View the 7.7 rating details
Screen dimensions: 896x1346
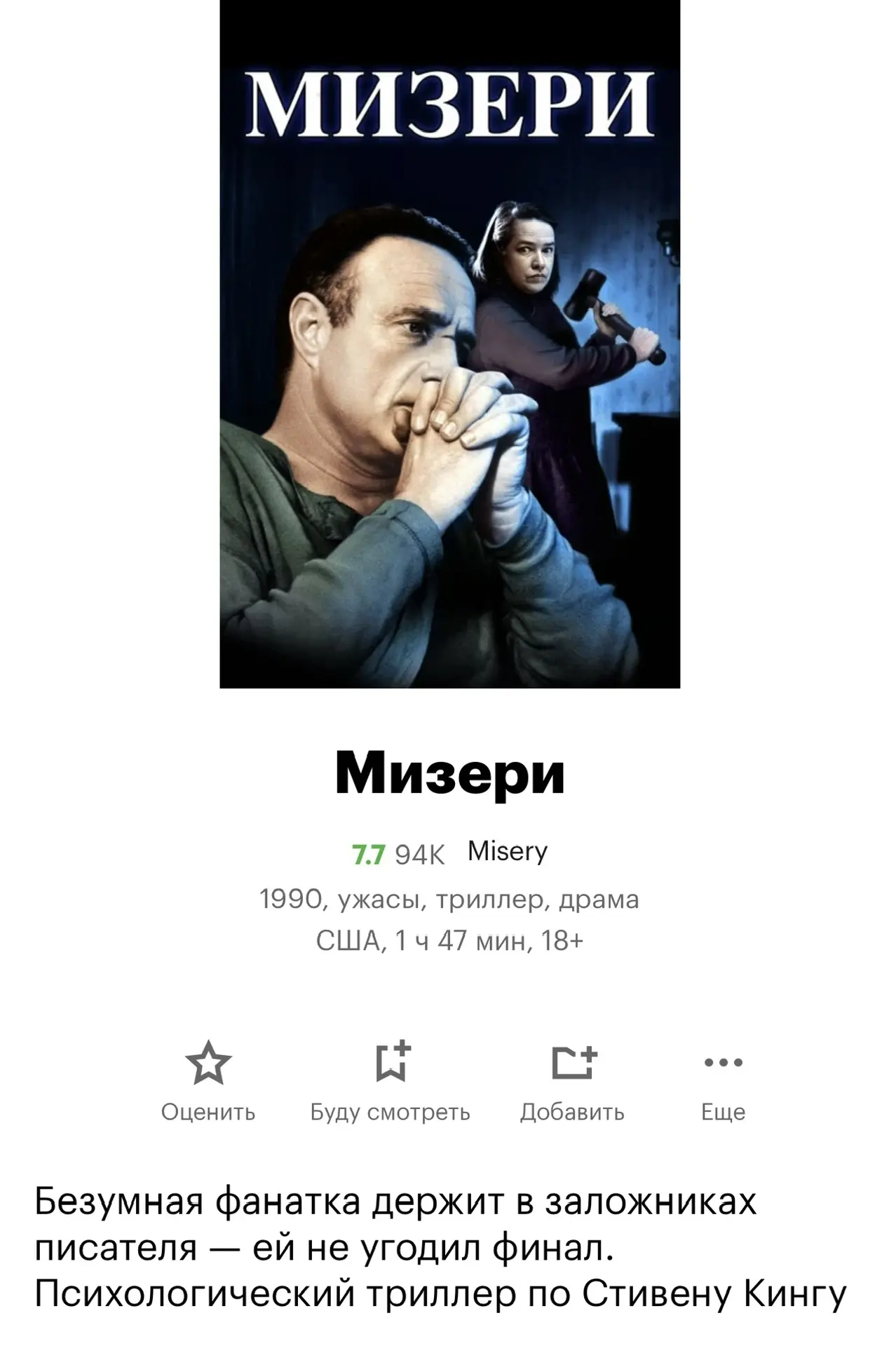coord(368,855)
